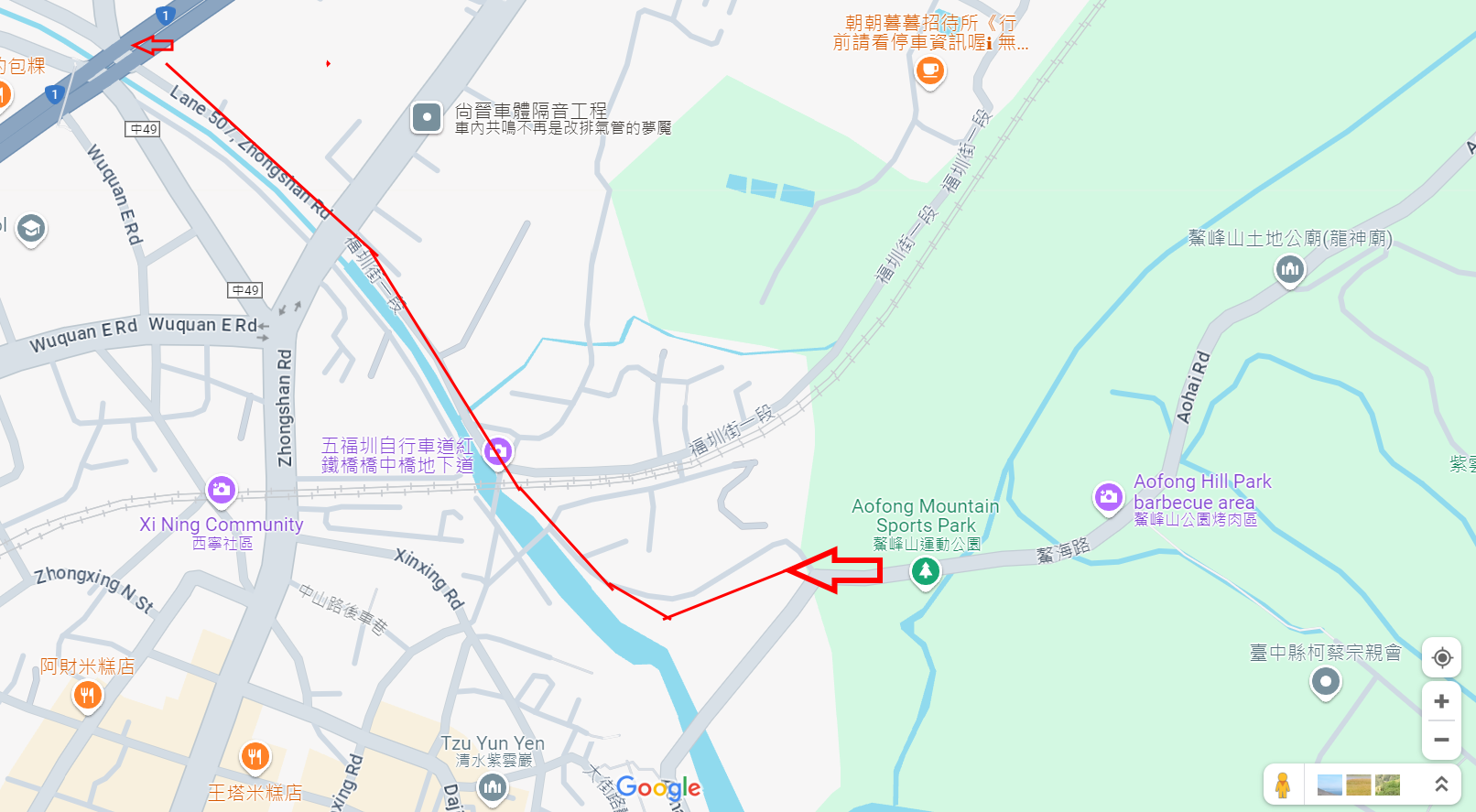Viewport: 1476px width, 812px height.
Task: Zoom in on the map
Action: pyautogui.click(x=1441, y=701)
